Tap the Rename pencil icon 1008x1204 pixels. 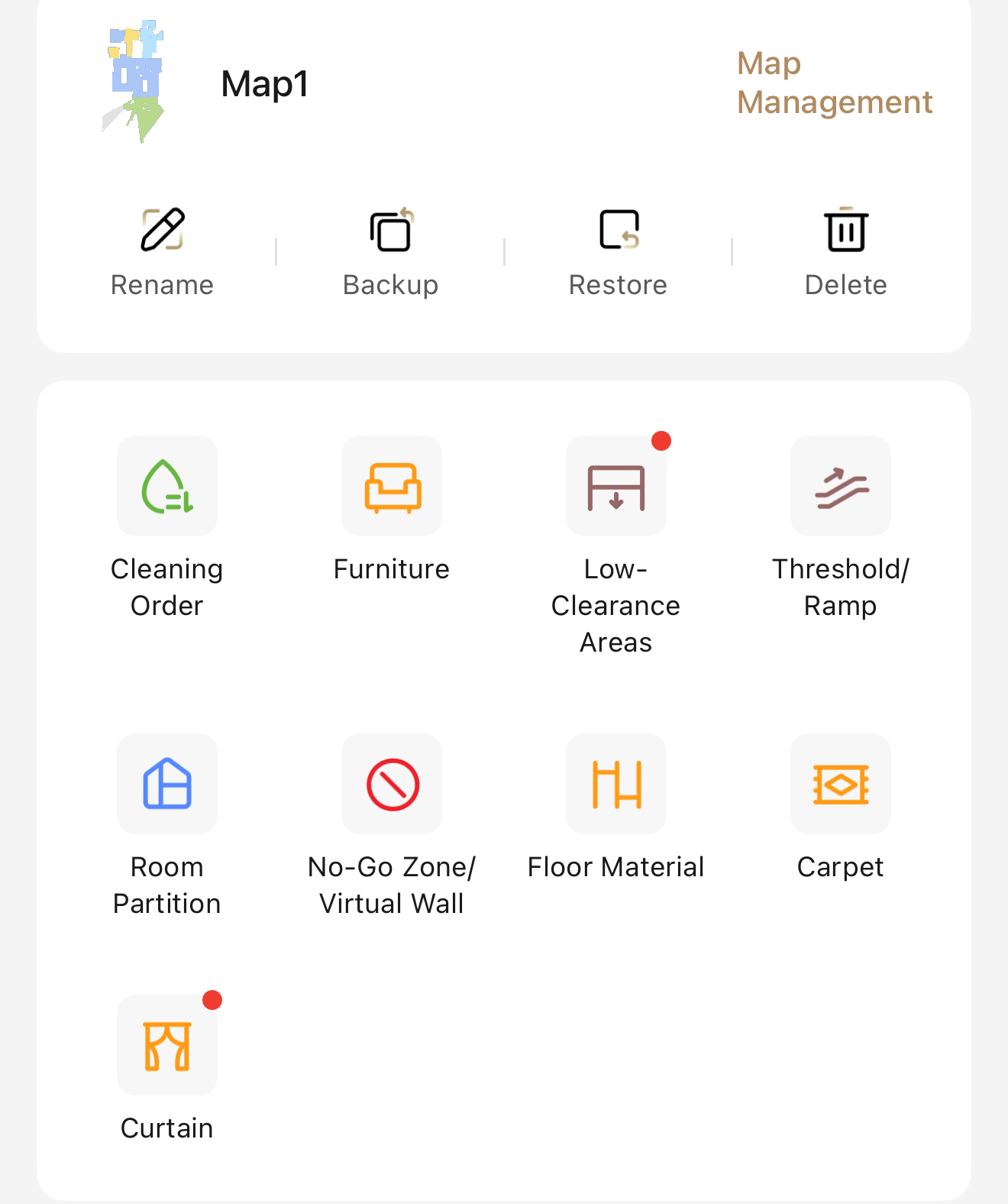(162, 229)
